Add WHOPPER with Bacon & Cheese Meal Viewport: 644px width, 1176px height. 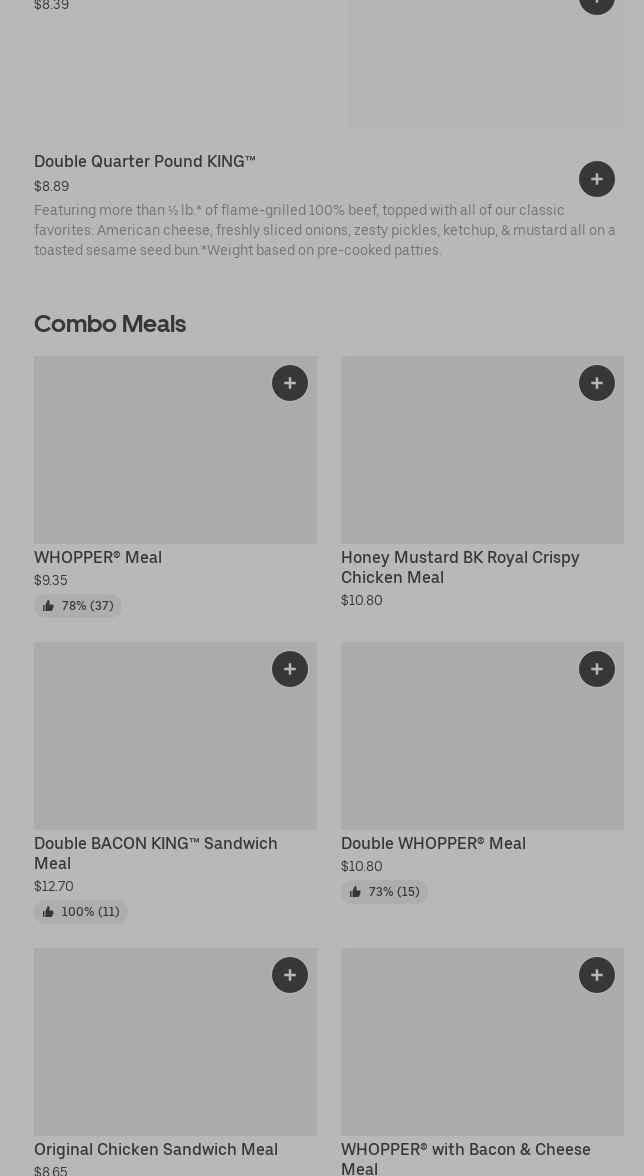pos(597,975)
